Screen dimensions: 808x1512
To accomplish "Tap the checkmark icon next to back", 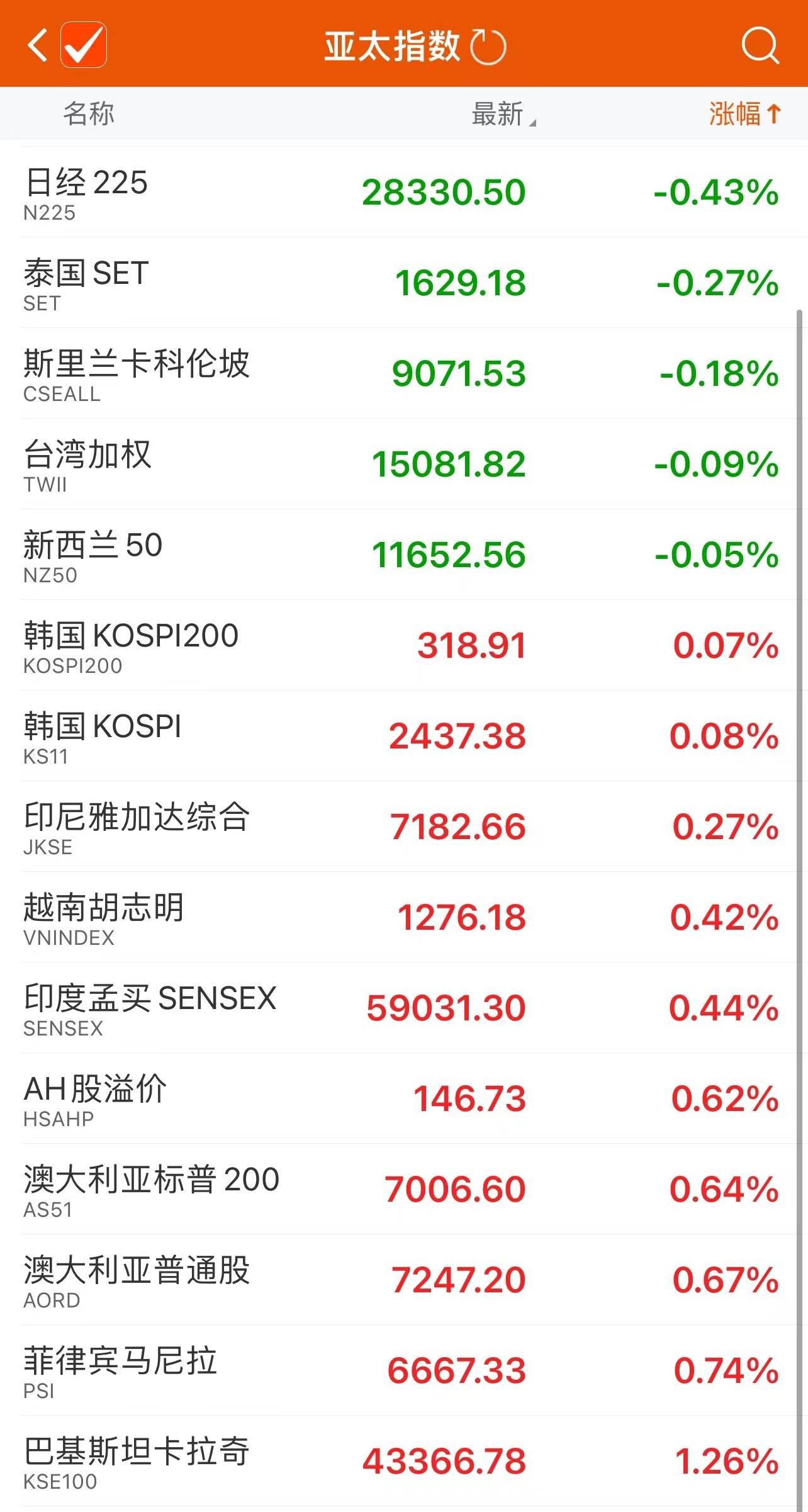I will click(x=84, y=45).
